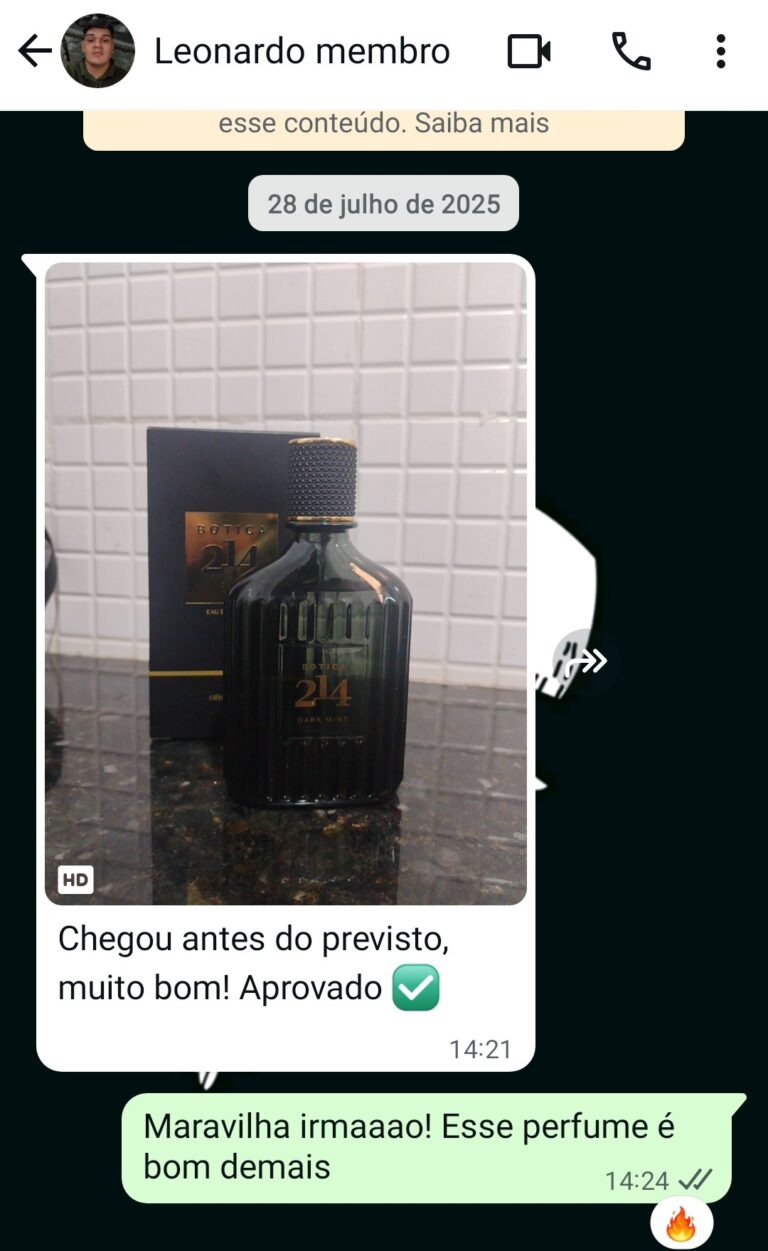
Task: Open the perfume photo in full view
Action: point(286,583)
